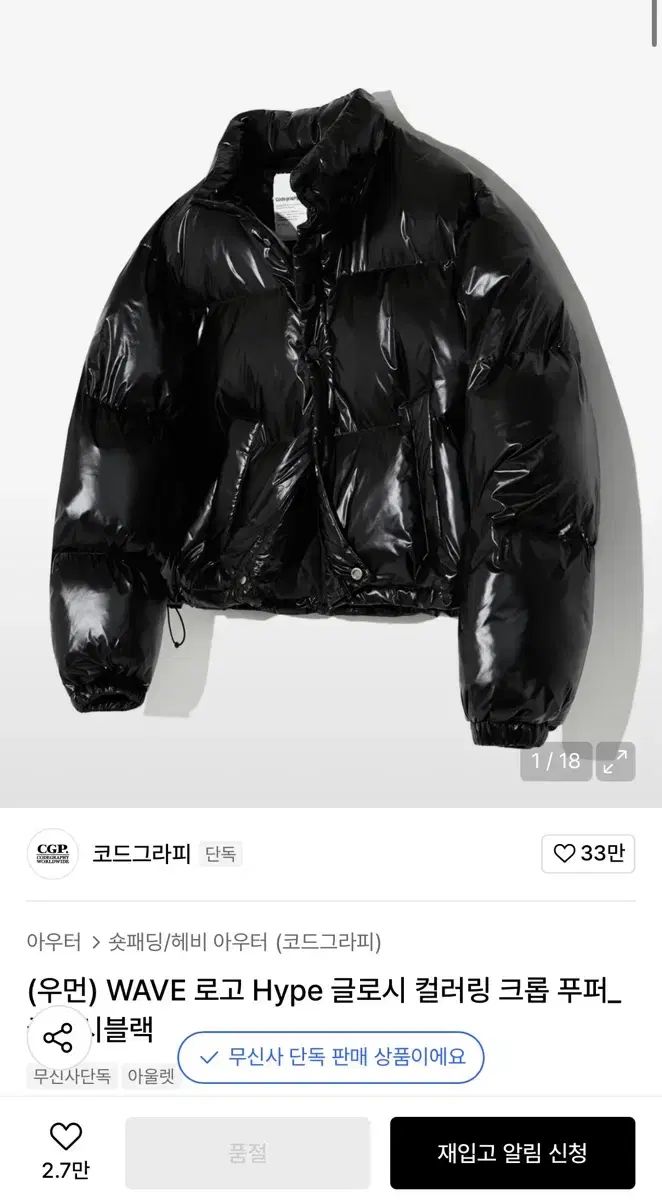Request restock alert with 재입고 알림 신청
The image size is (662, 1200).
coord(512,1152)
